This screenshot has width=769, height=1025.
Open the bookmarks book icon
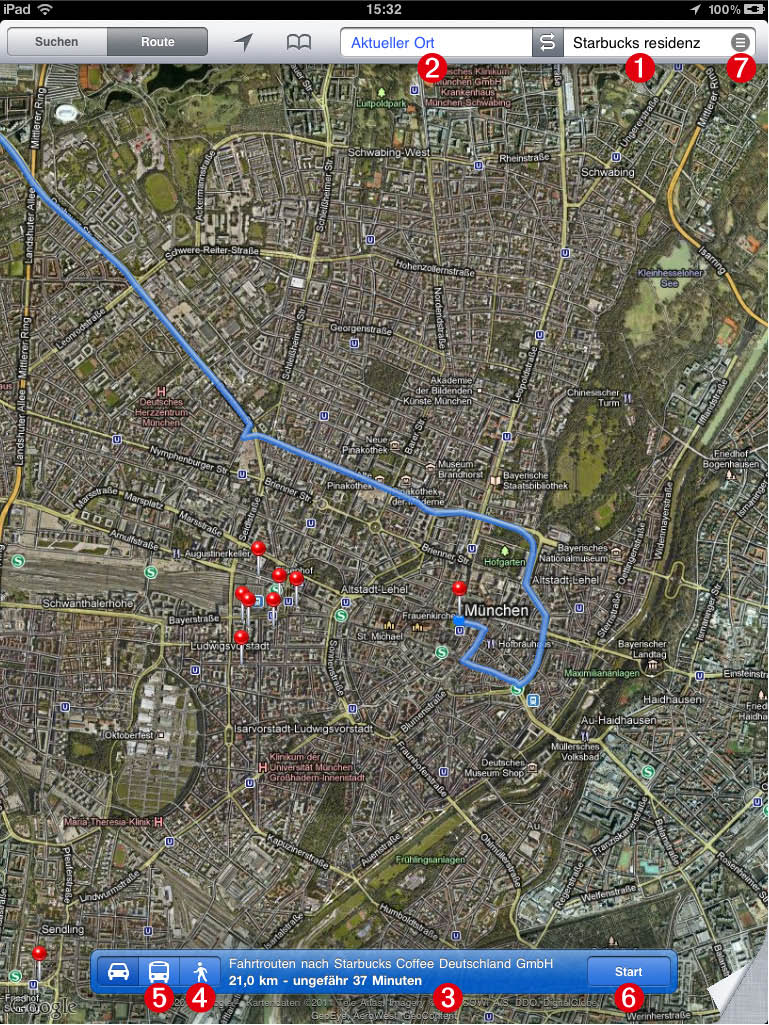tap(299, 42)
